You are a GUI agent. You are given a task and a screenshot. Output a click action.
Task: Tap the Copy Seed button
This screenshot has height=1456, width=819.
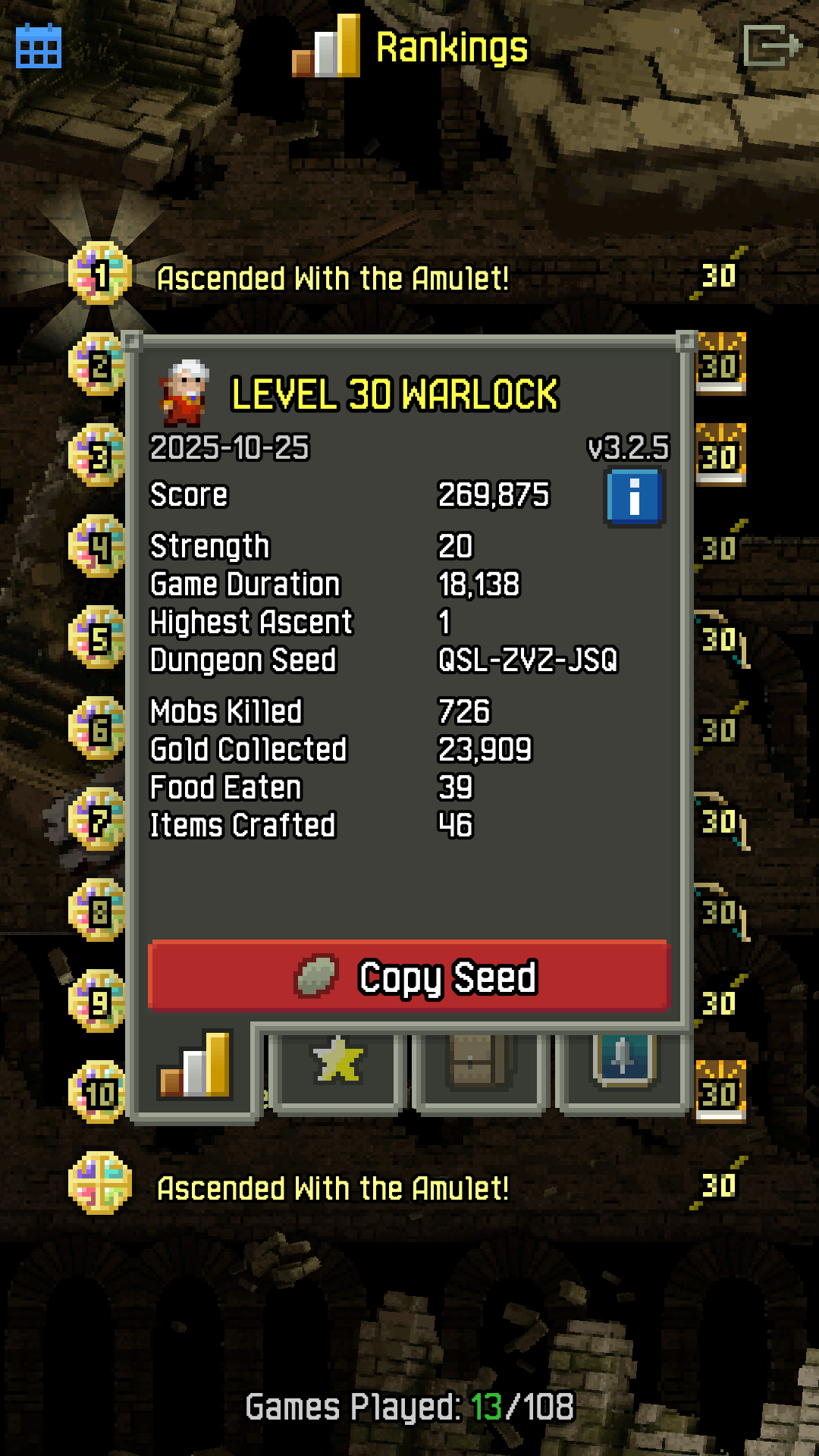[409, 976]
